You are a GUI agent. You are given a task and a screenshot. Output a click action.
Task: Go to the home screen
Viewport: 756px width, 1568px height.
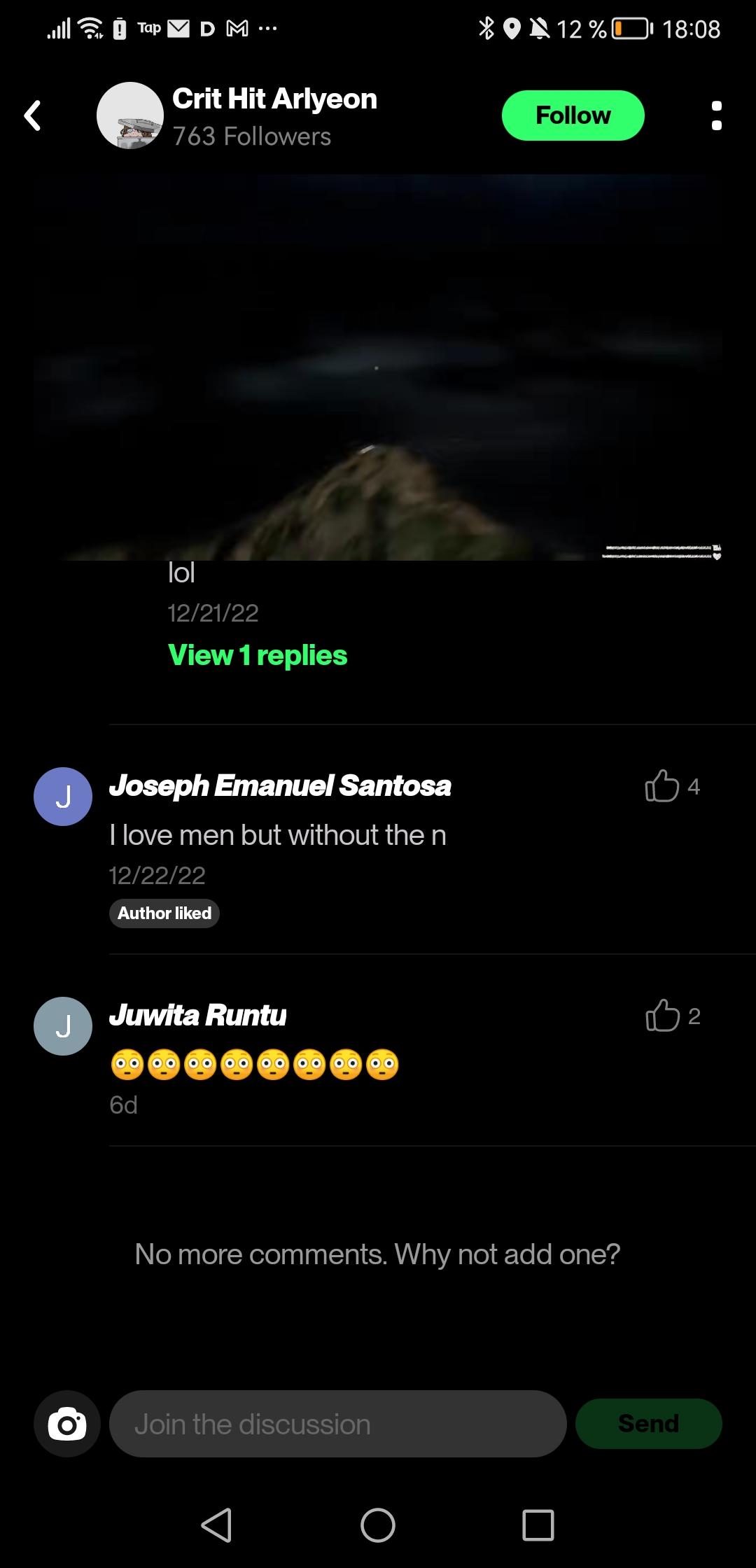(x=378, y=1525)
